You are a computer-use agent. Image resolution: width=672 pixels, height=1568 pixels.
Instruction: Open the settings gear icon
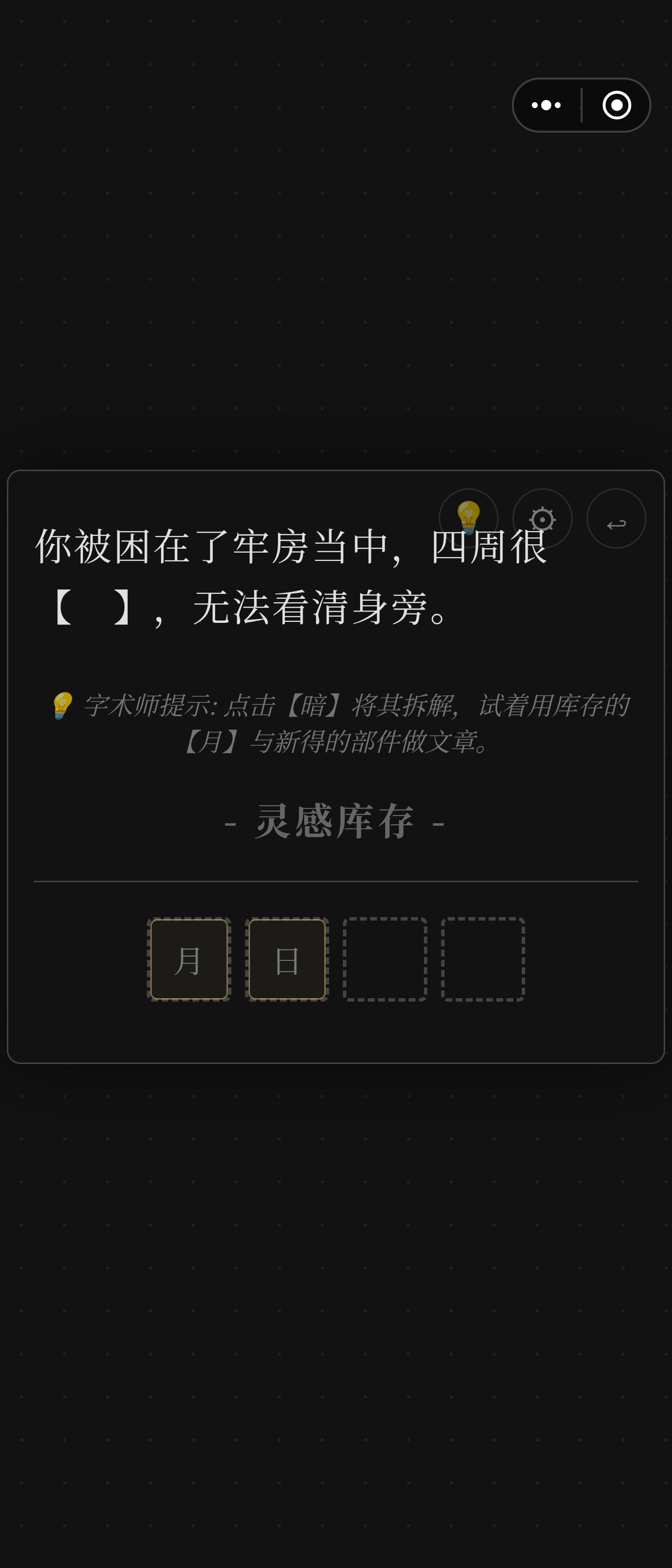pyautogui.click(x=542, y=518)
